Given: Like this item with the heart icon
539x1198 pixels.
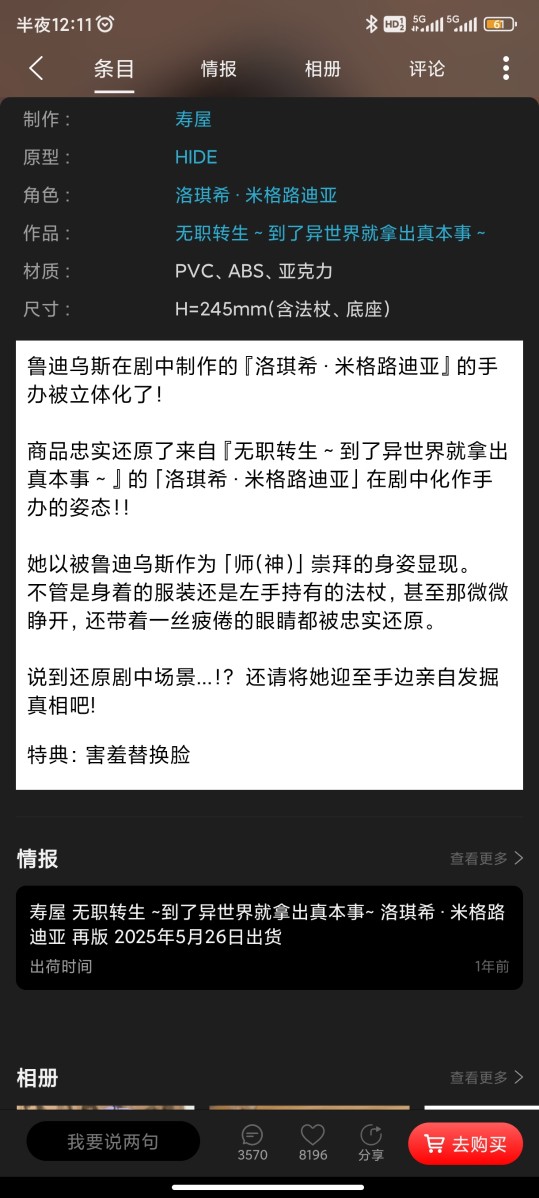Looking at the screenshot, I should 312,1142.
